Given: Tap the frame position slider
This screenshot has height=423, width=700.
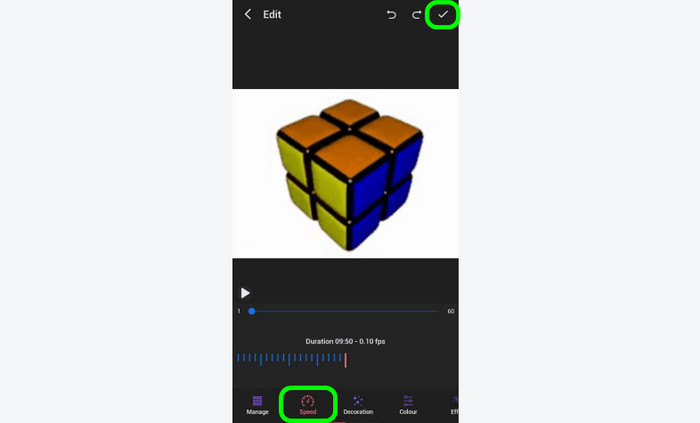Looking at the screenshot, I should pyautogui.click(x=345, y=311).
